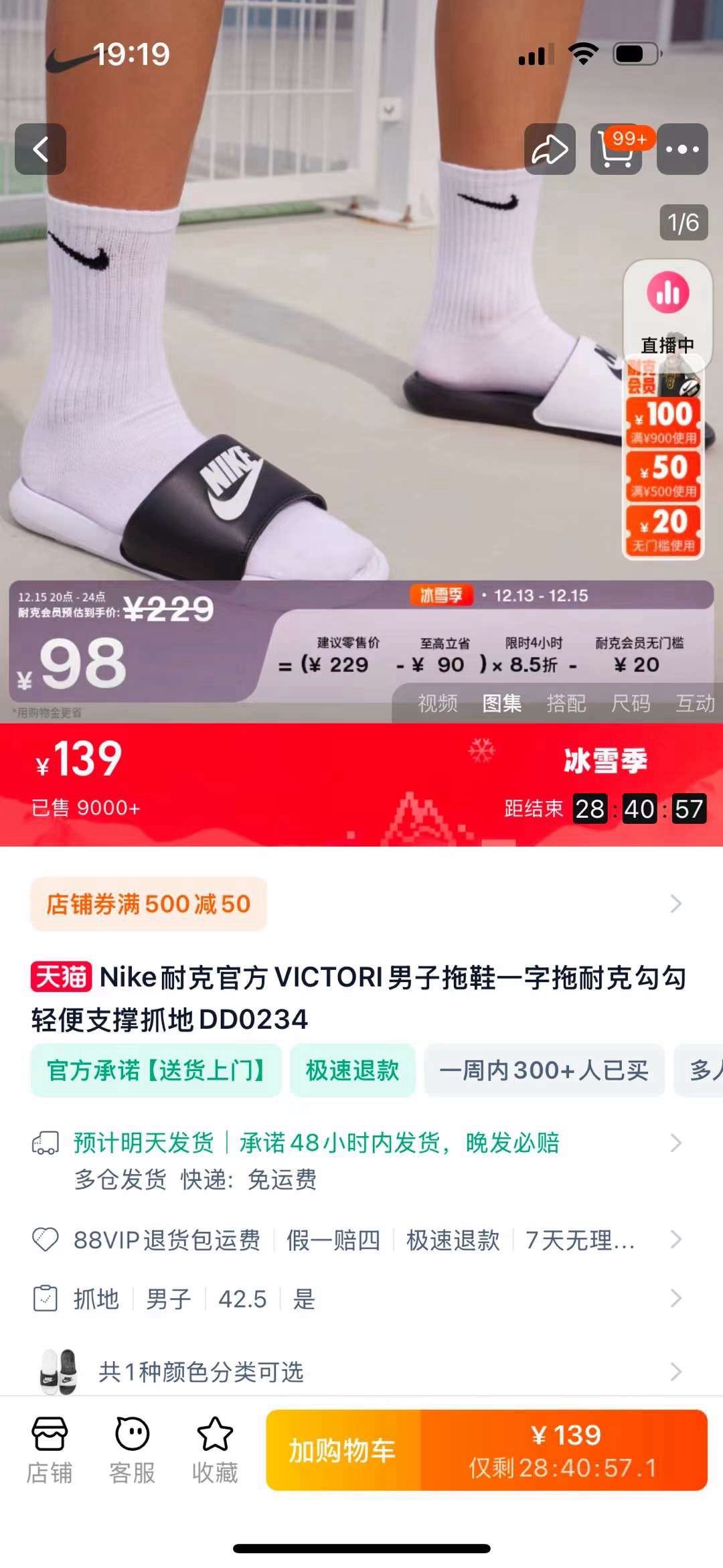
Task: Add item to 收藏 favorites
Action: click(214, 1451)
